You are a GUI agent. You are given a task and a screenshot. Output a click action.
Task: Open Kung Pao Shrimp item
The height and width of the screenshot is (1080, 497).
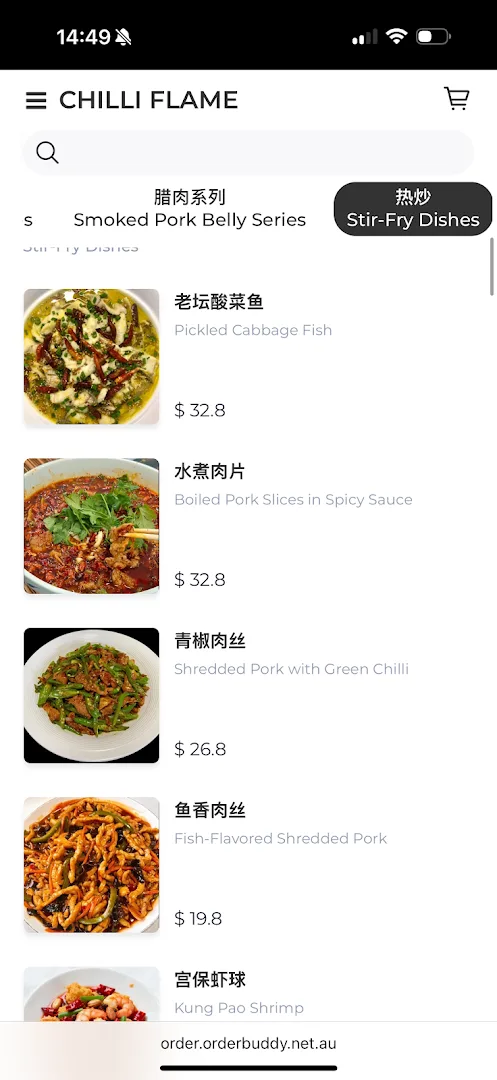tap(248, 994)
